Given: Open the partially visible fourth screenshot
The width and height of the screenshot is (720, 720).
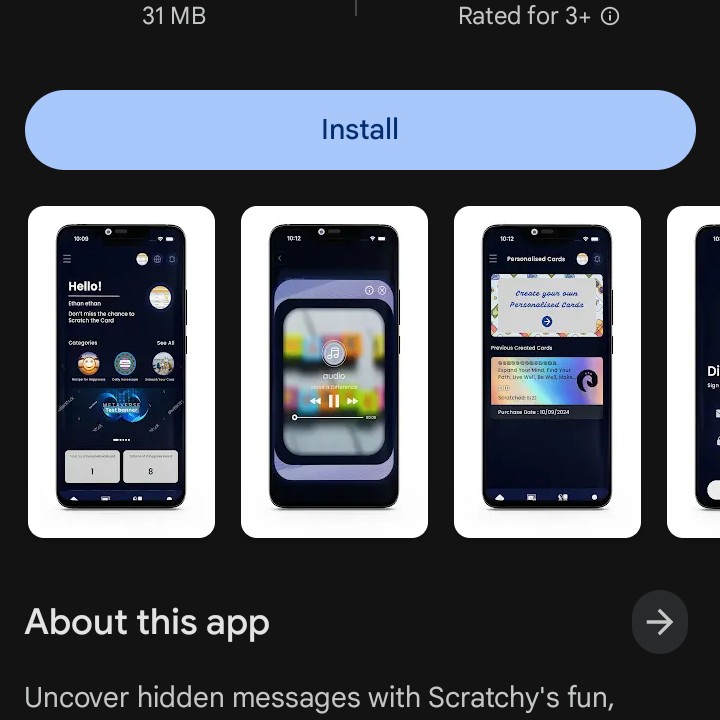Looking at the screenshot, I should [695, 372].
